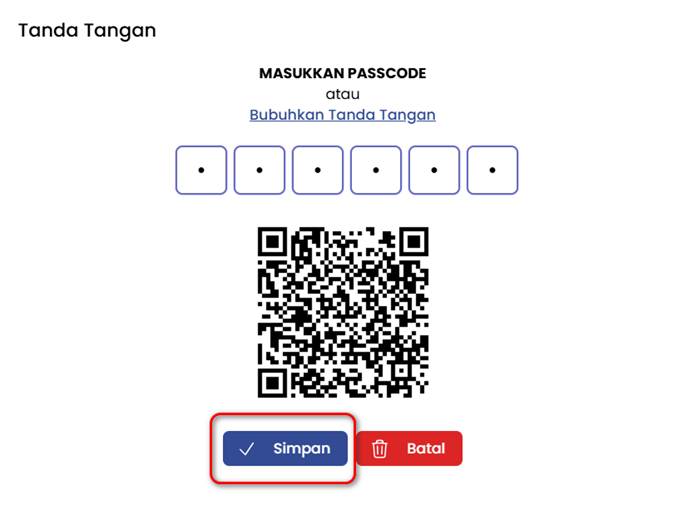Tap the first passcode digit box

[201, 170]
